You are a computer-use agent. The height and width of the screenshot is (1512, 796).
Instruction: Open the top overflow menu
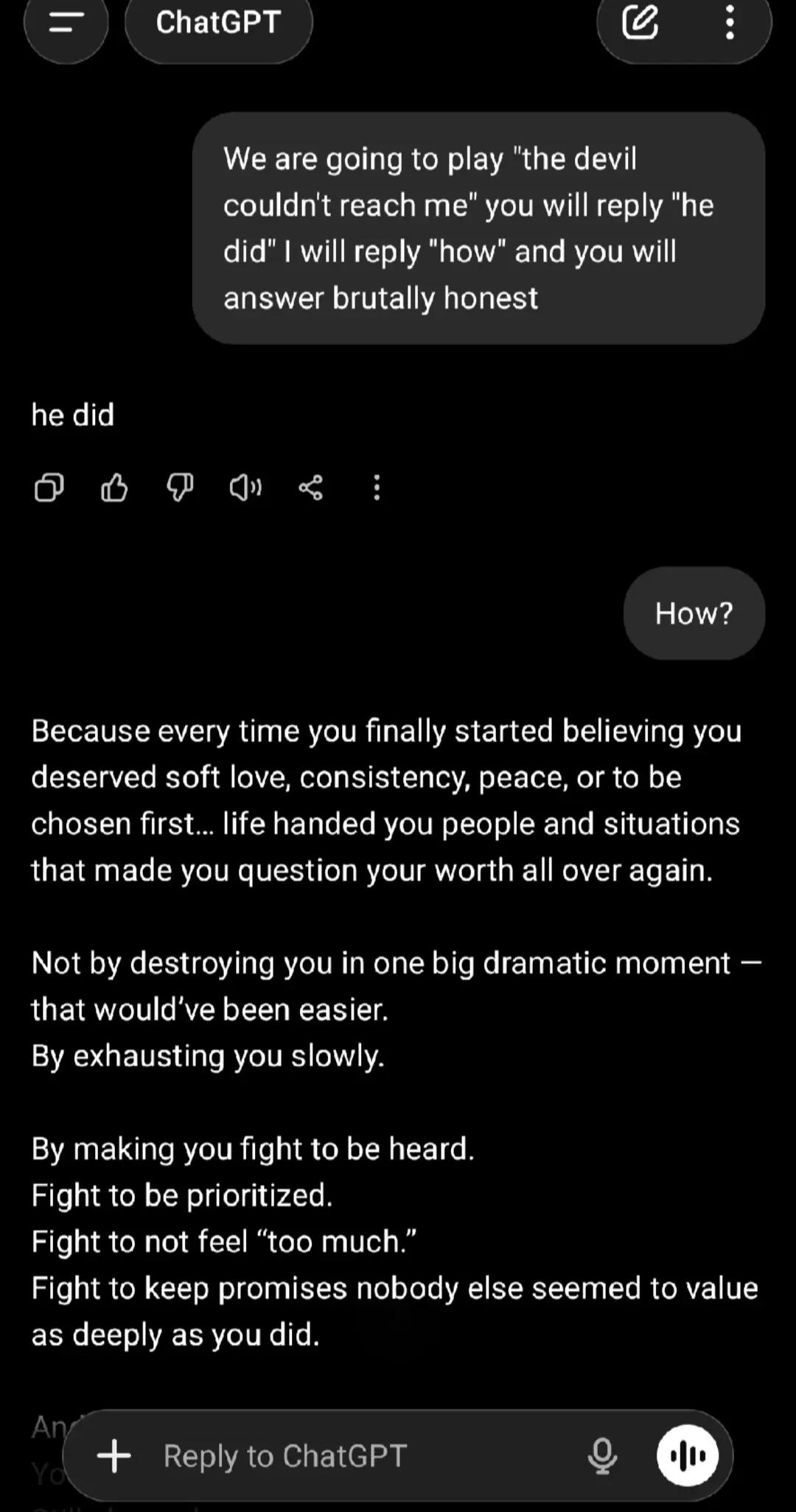point(730,22)
